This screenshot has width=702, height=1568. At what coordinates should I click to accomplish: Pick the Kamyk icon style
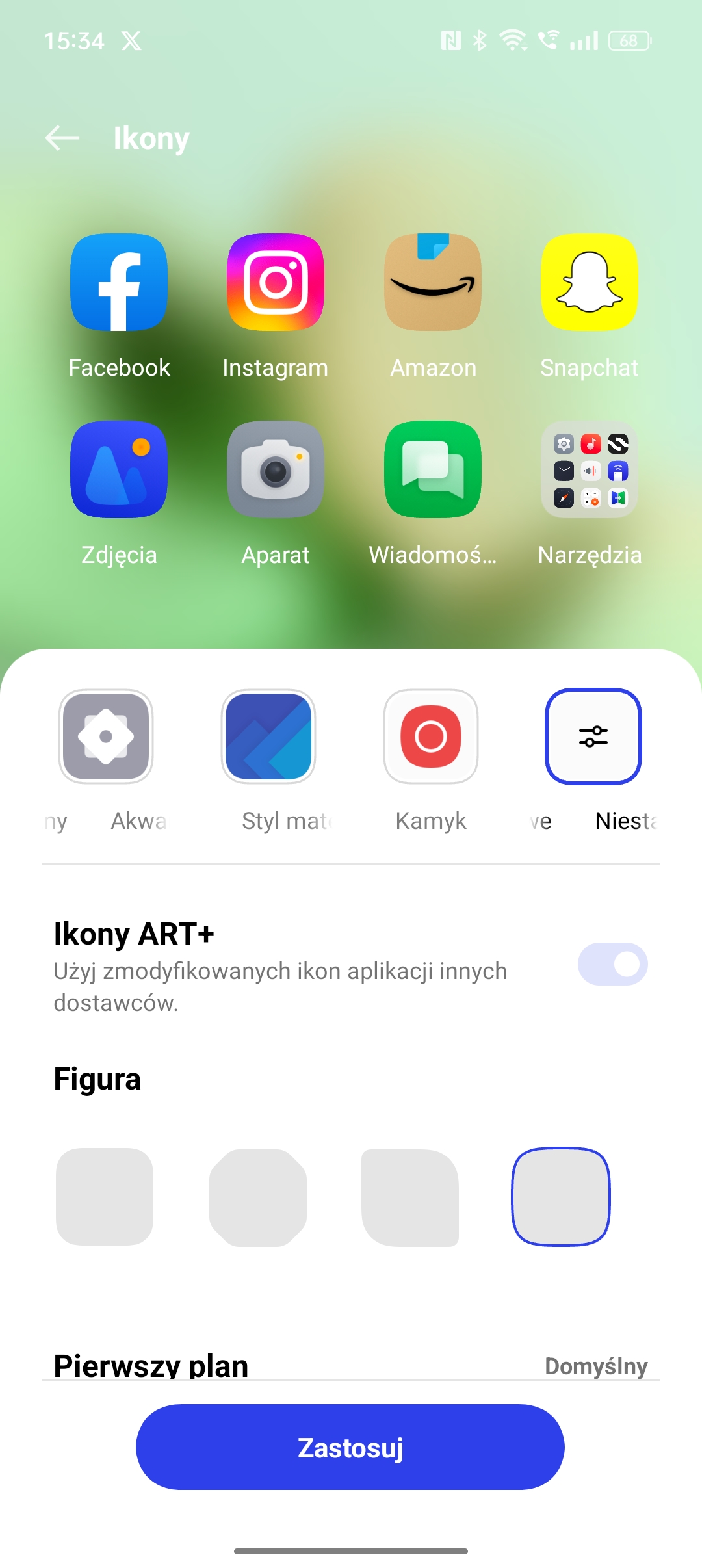click(431, 737)
